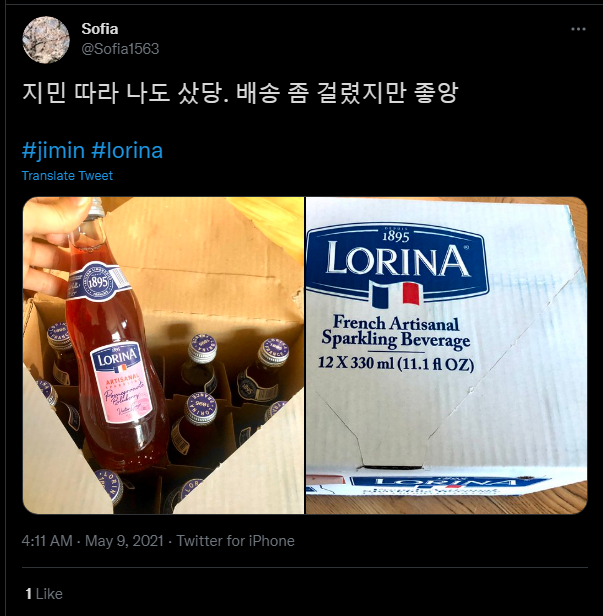Open the #lorina hashtag
The height and width of the screenshot is (616, 603).
point(127,151)
